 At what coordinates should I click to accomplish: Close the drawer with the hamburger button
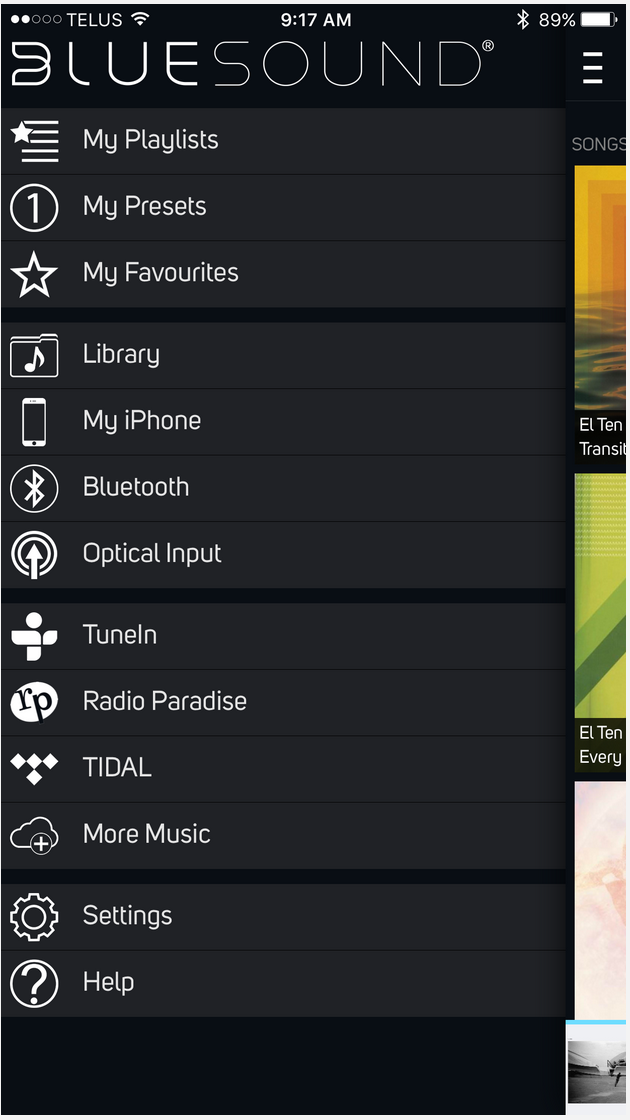tap(593, 67)
